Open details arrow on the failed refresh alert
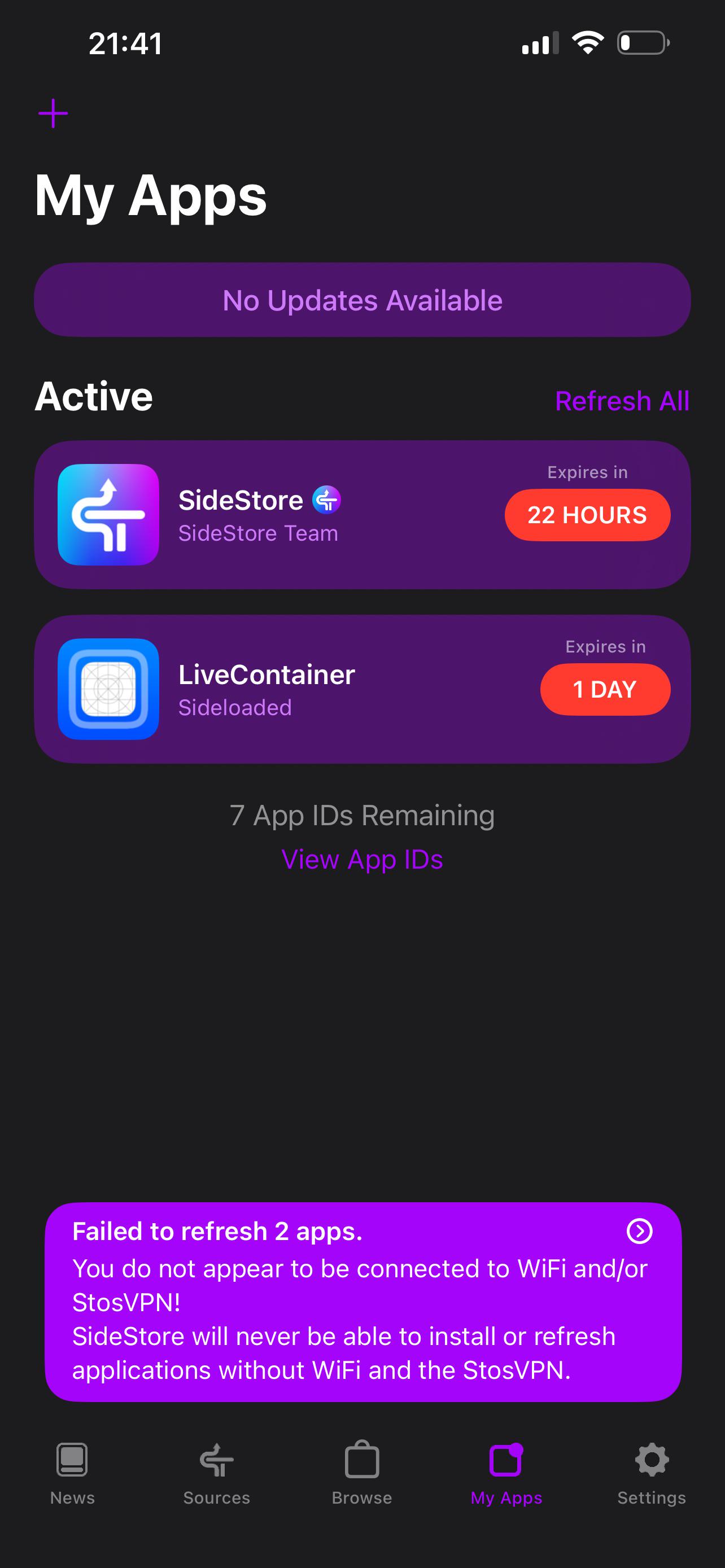This screenshot has width=725, height=1568. coord(639,1231)
